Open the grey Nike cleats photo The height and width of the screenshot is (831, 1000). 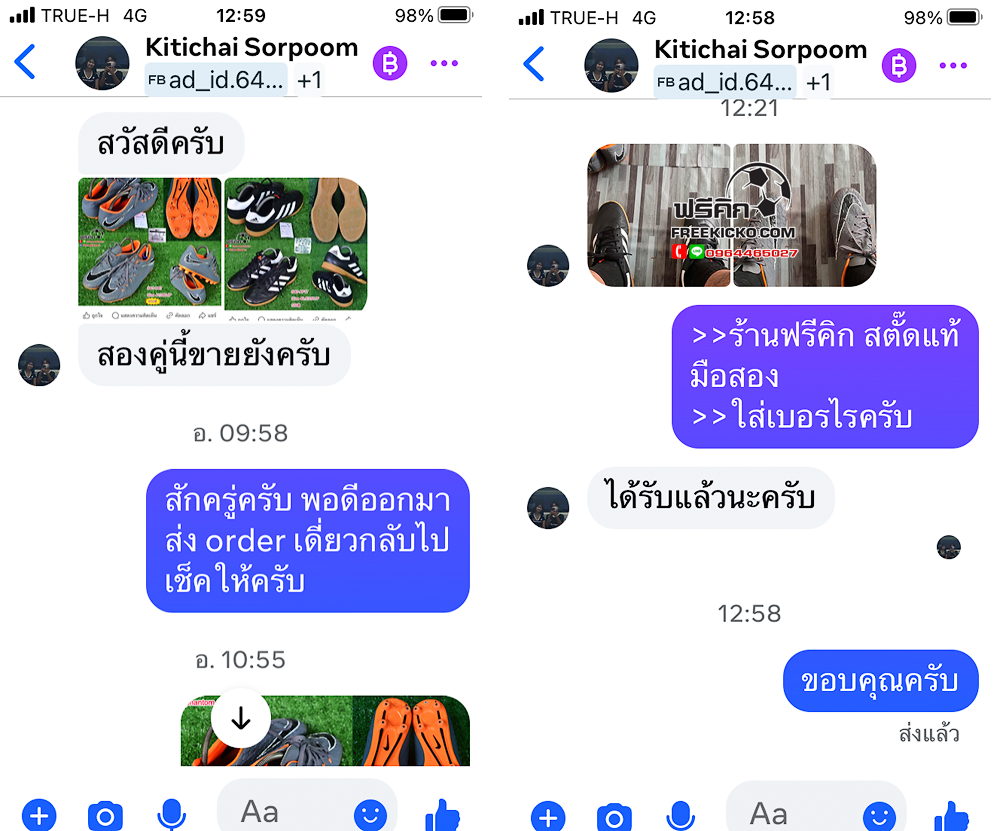(150, 243)
